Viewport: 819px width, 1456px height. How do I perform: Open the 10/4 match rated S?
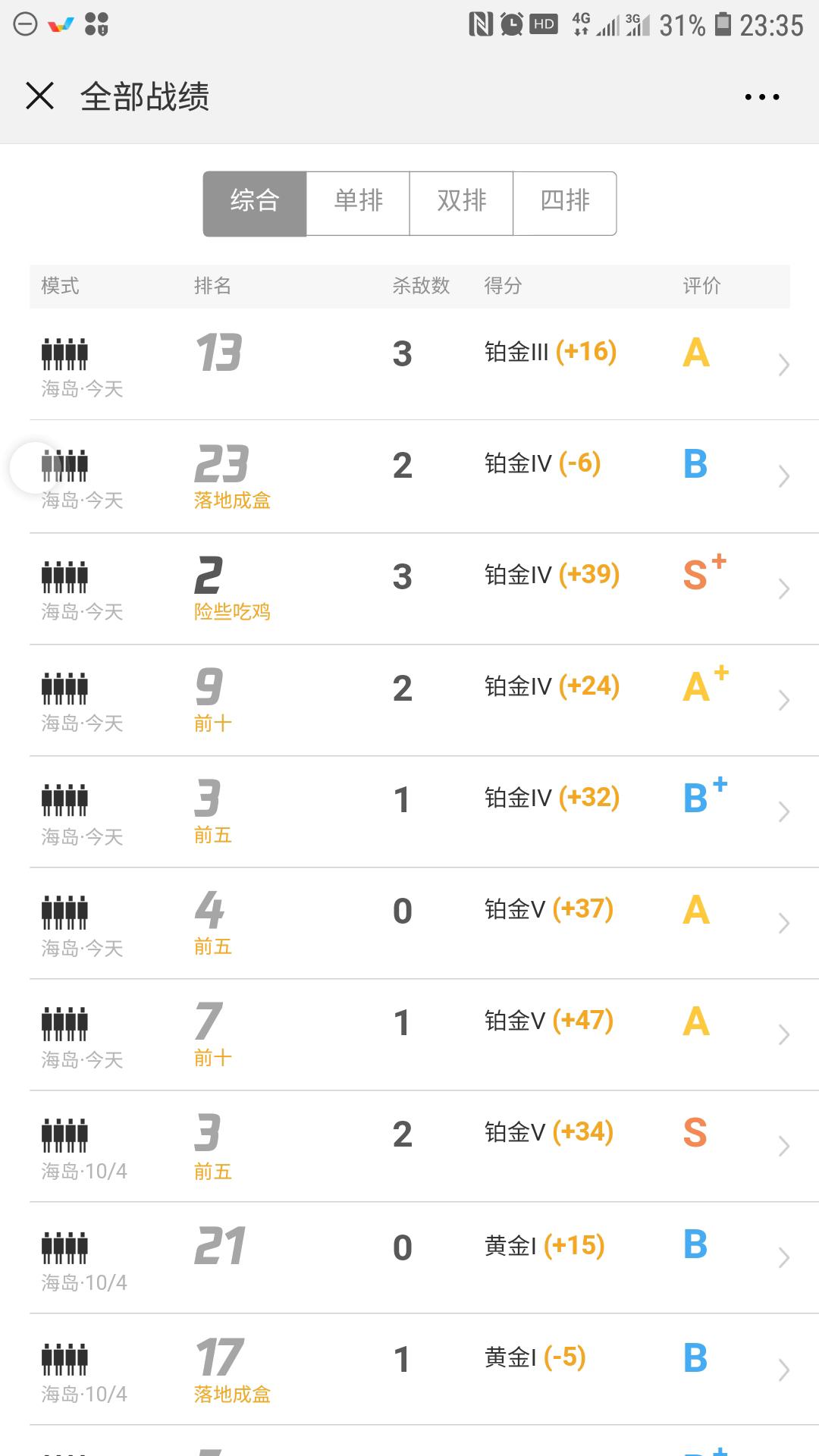point(424,1146)
